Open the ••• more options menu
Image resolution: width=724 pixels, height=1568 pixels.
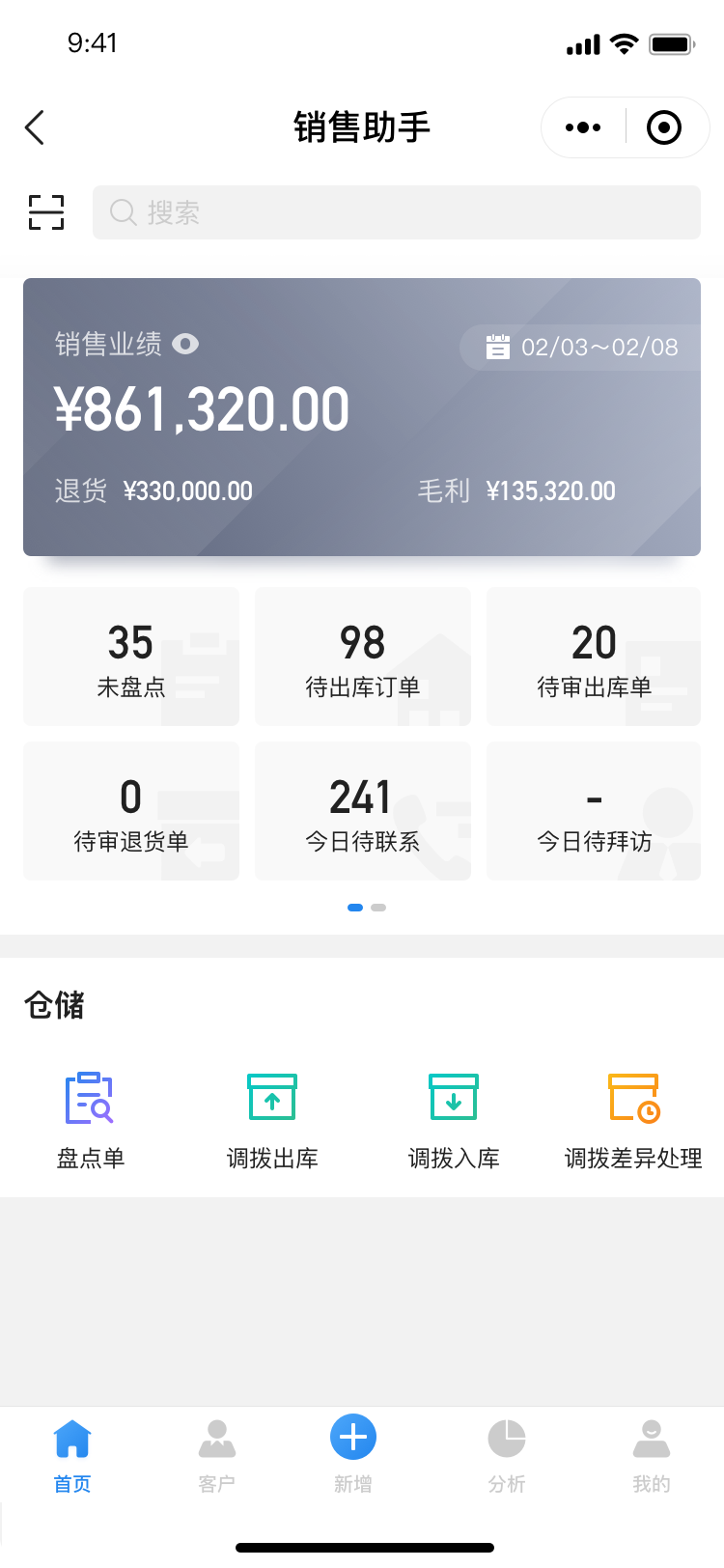click(582, 126)
